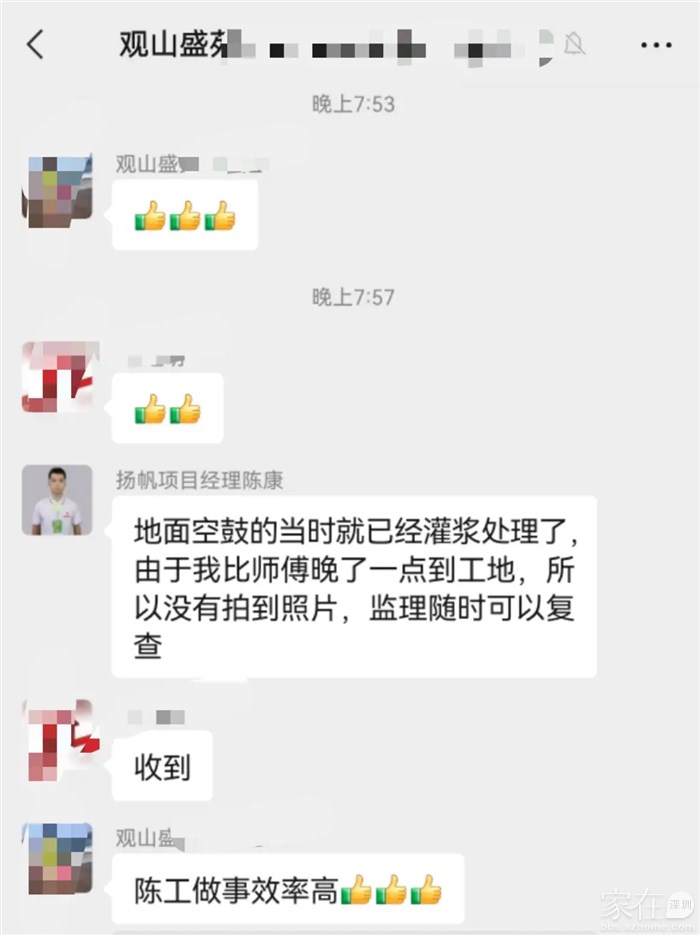Open the group chat overflow menu

(x=656, y=45)
